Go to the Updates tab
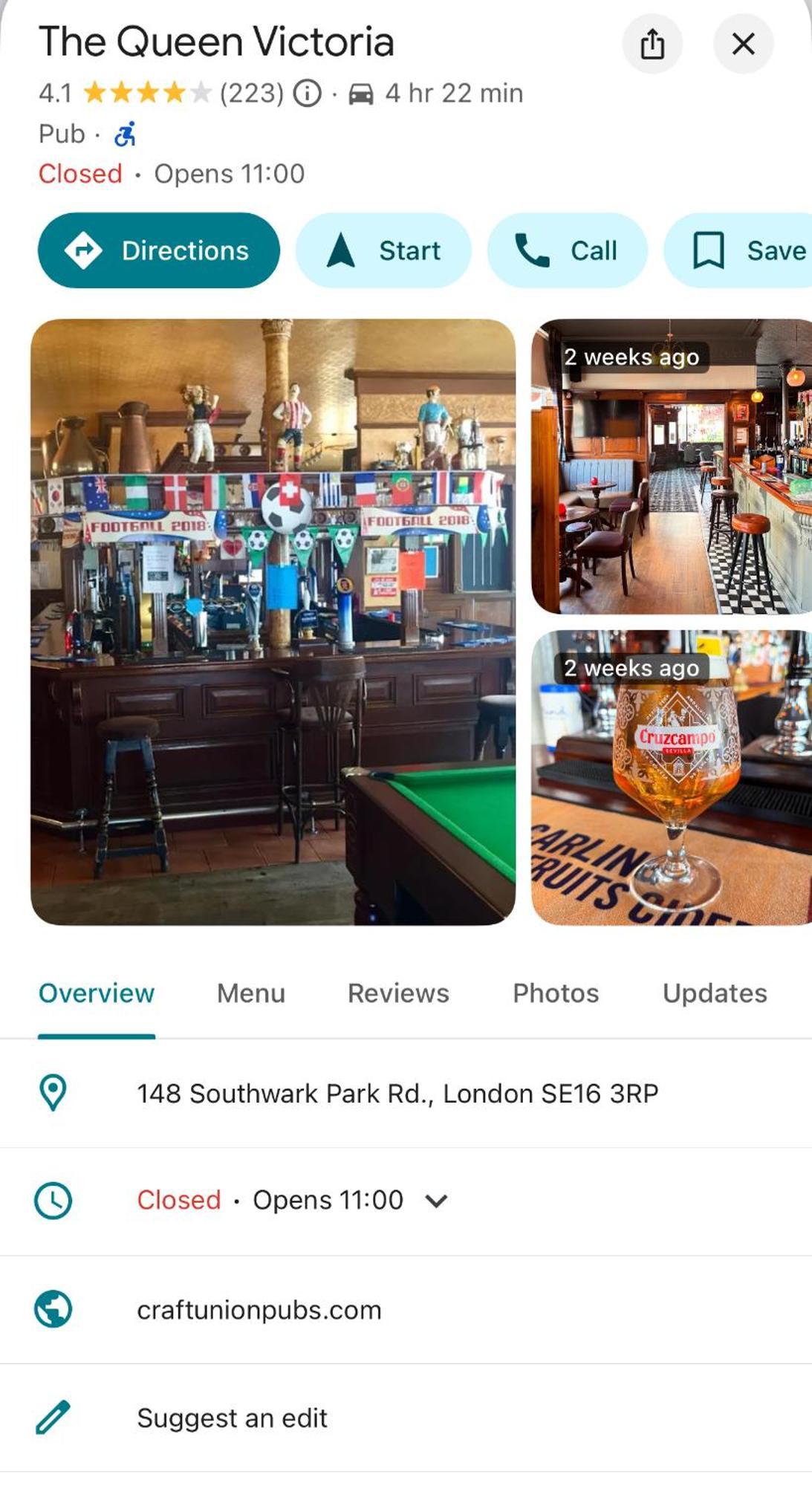Screen dimensions: 812x1486 point(714,993)
